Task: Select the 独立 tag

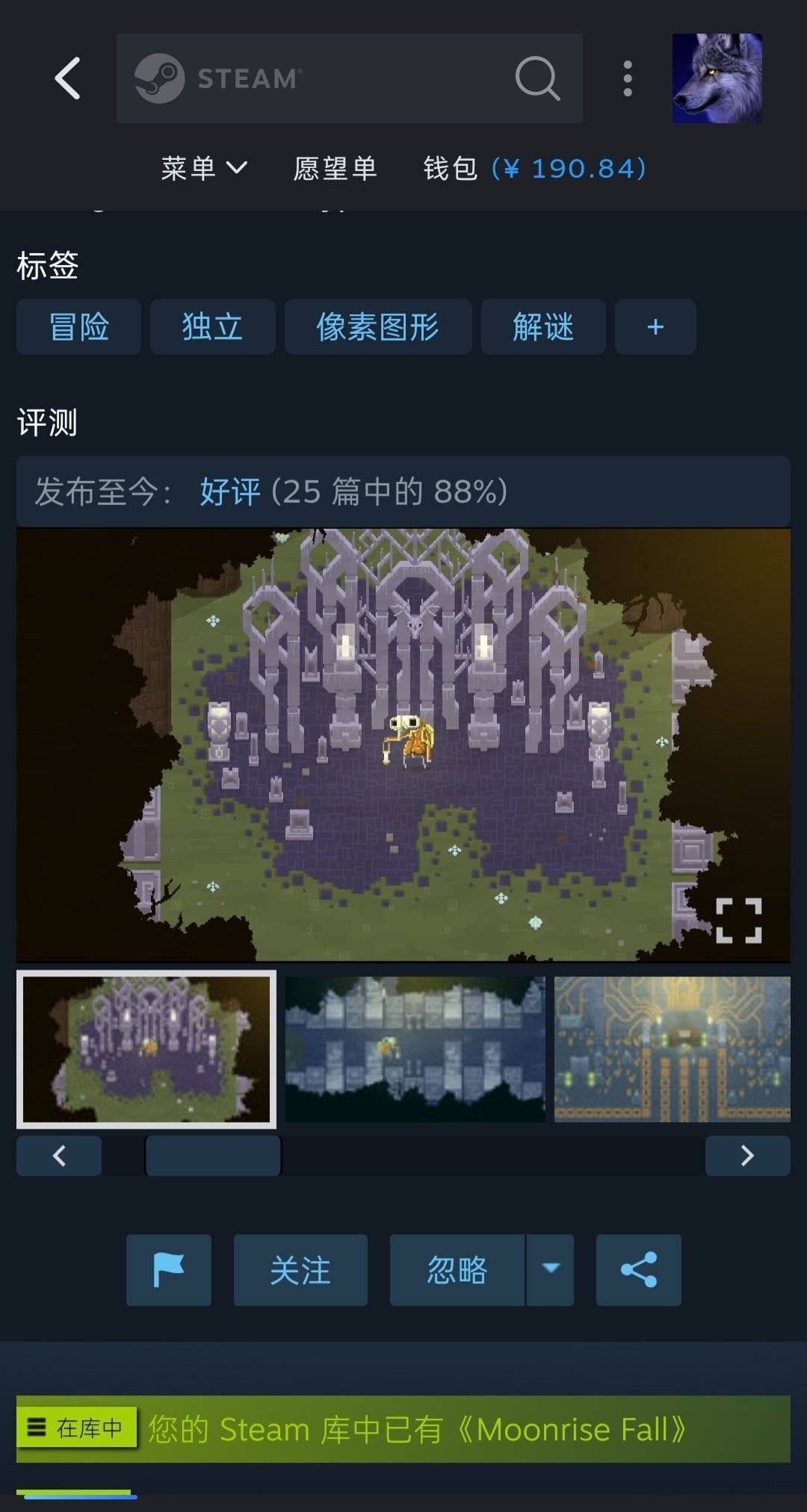Action: [213, 326]
